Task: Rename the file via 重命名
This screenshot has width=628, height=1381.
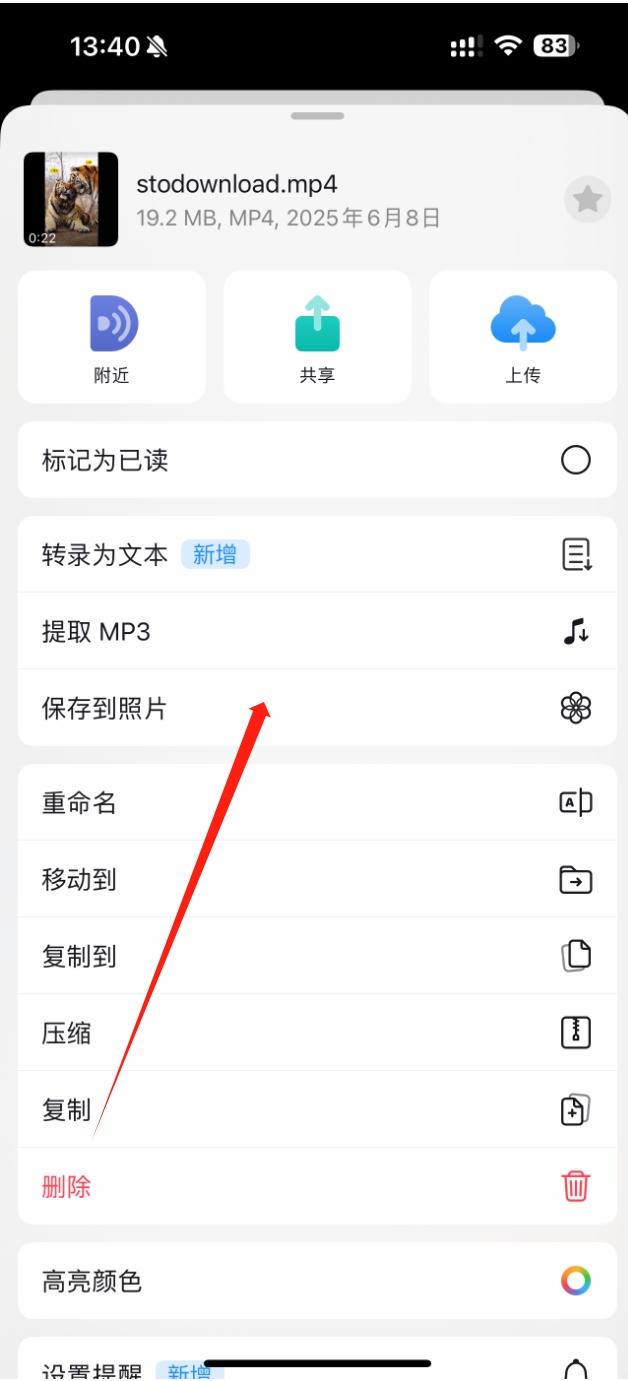Action: (317, 803)
